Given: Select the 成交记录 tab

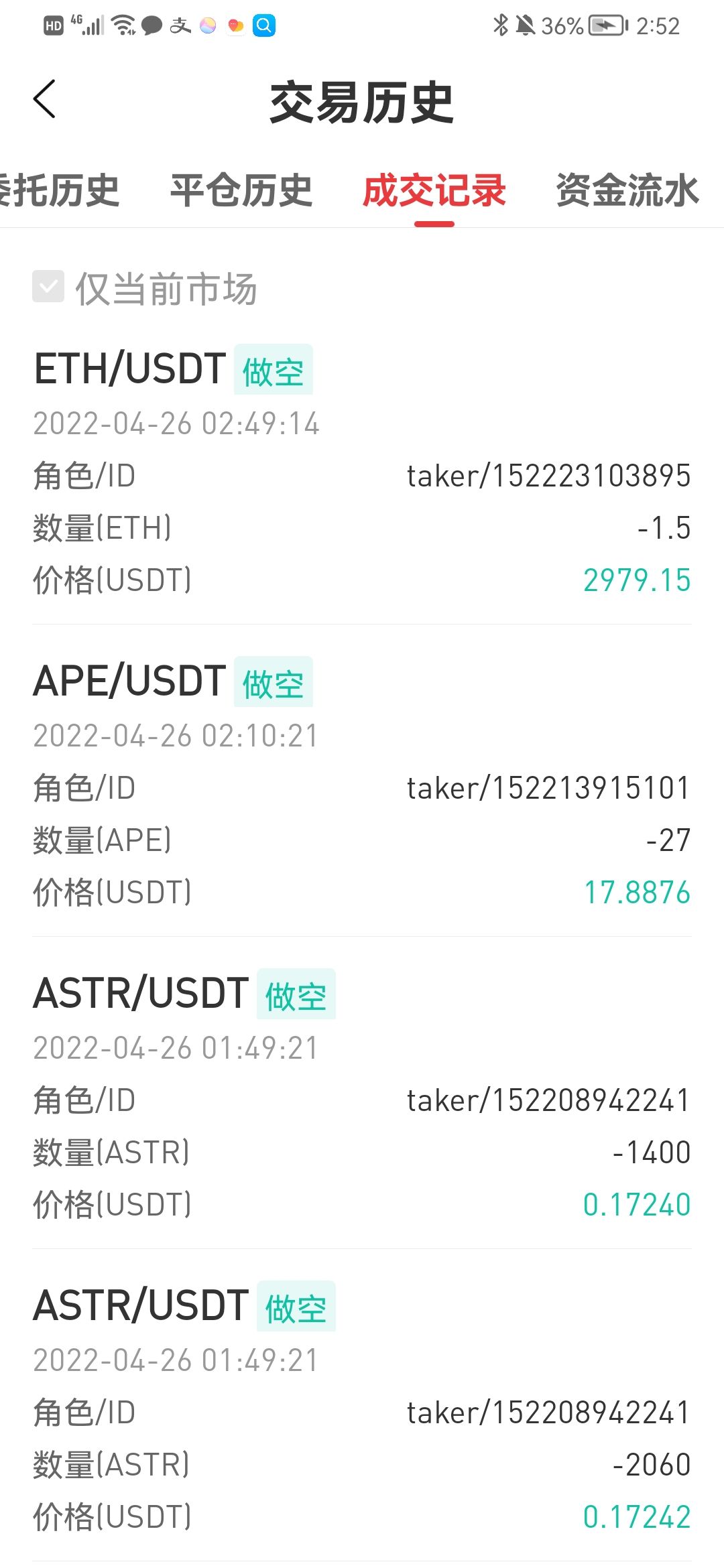Looking at the screenshot, I should [434, 190].
